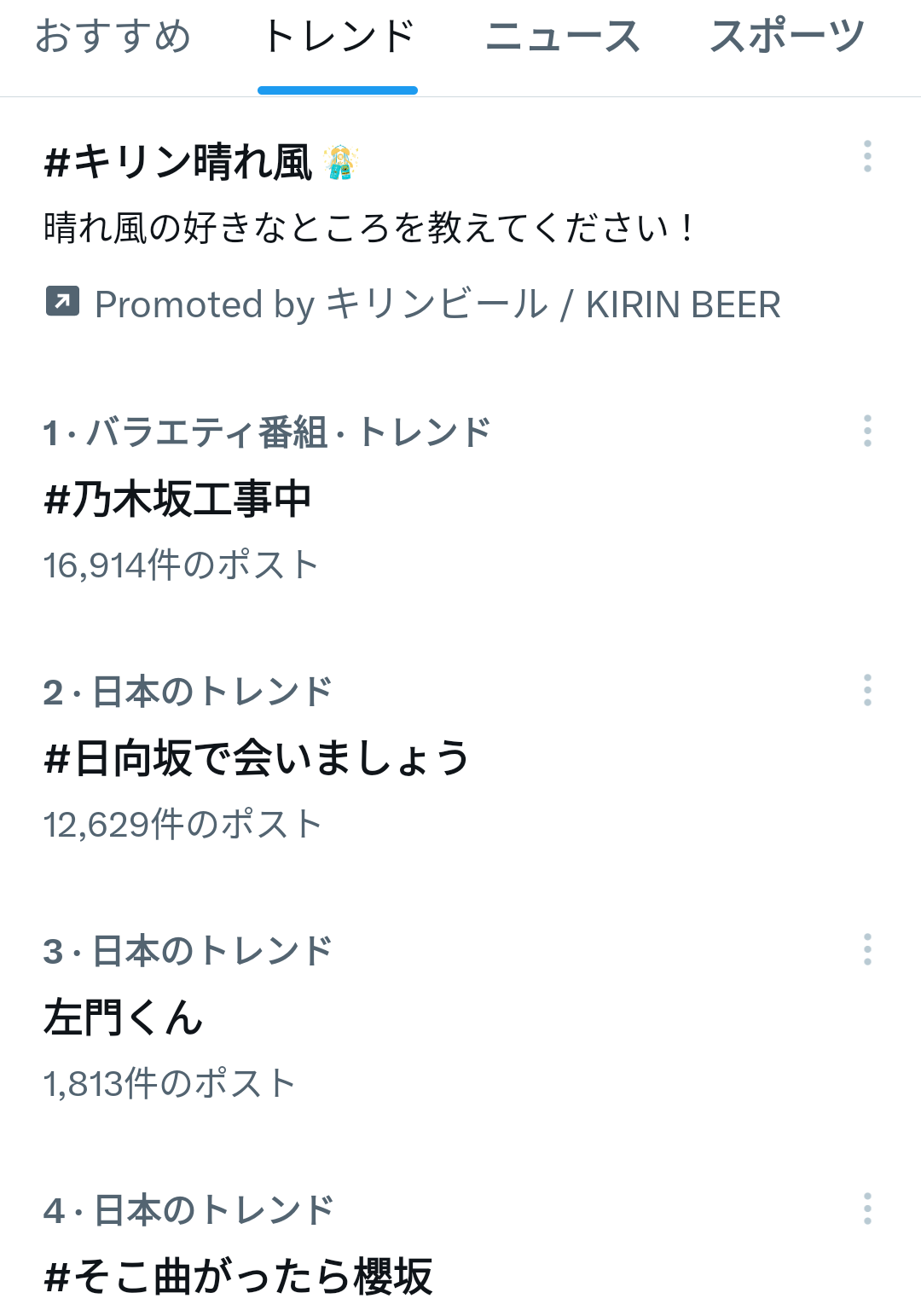The height and width of the screenshot is (1316, 921).
Task: Show options for #日向坂で会いましょう
Action: [x=867, y=690]
